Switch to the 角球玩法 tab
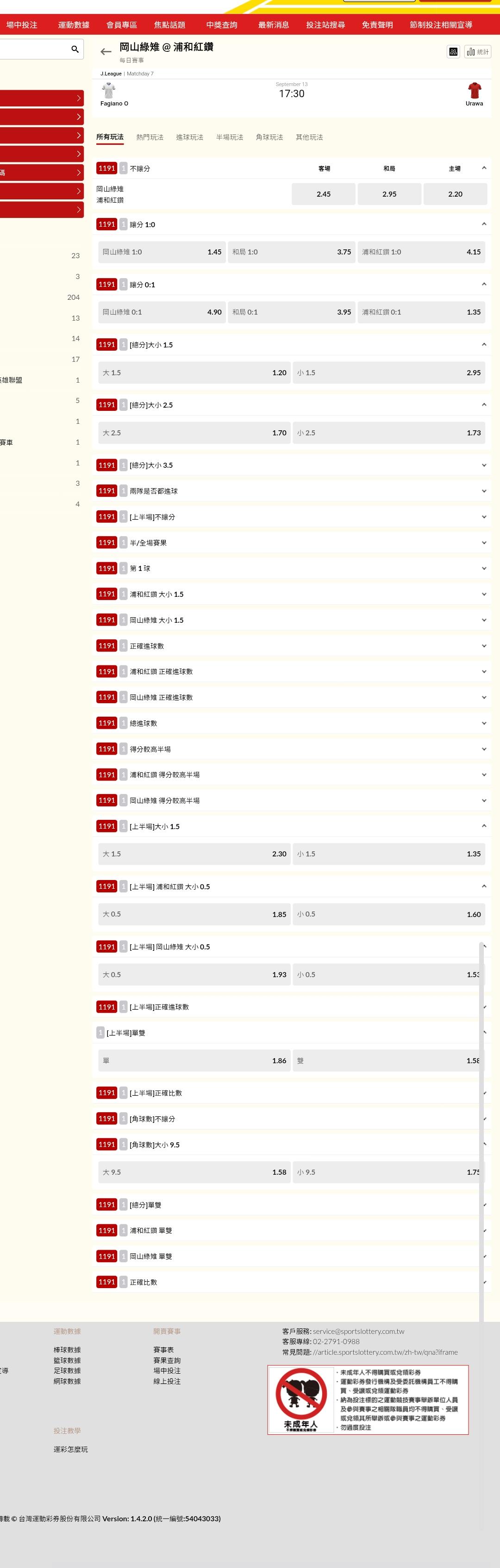 [269, 137]
